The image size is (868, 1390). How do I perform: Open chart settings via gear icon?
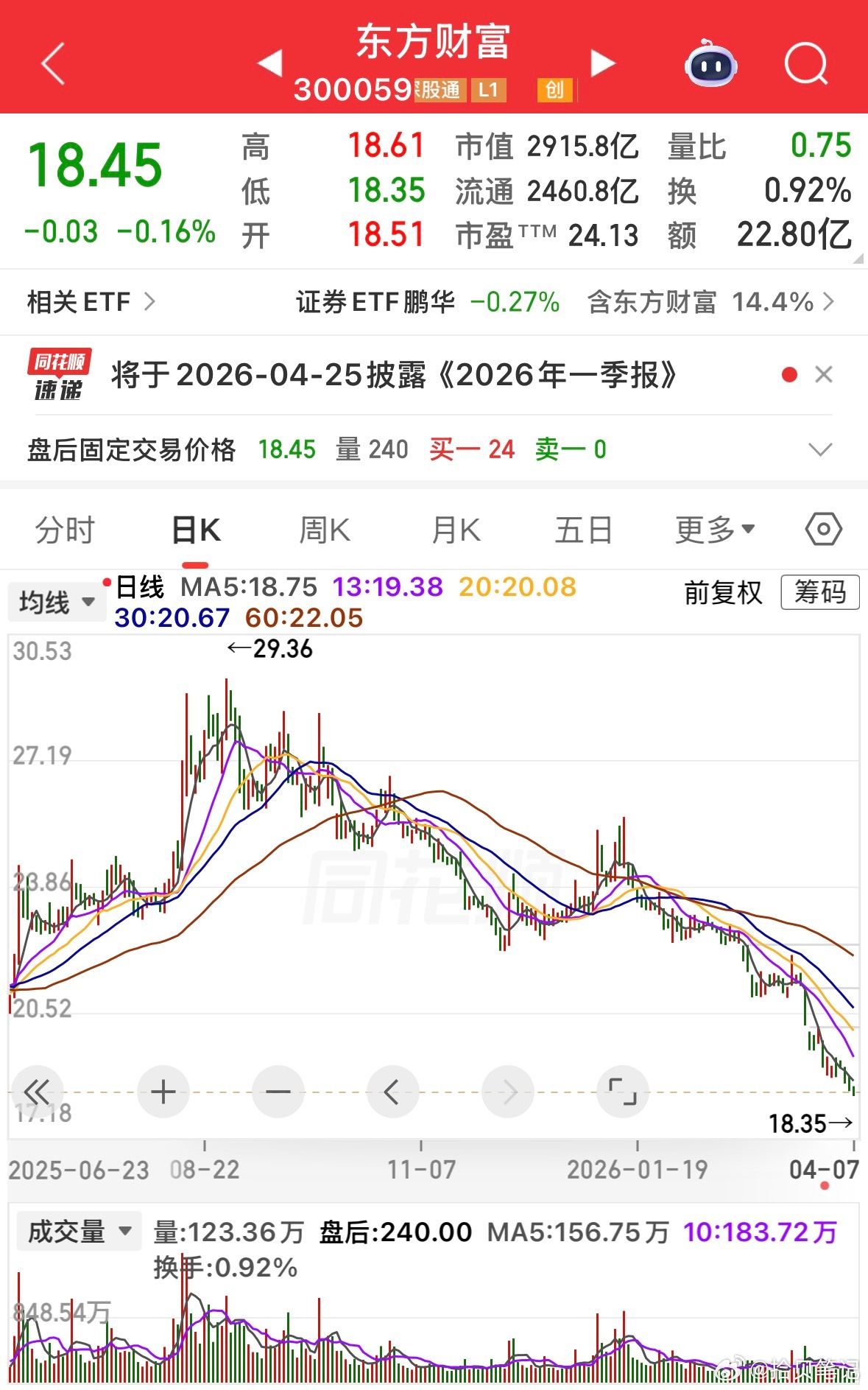click(822, 528)
